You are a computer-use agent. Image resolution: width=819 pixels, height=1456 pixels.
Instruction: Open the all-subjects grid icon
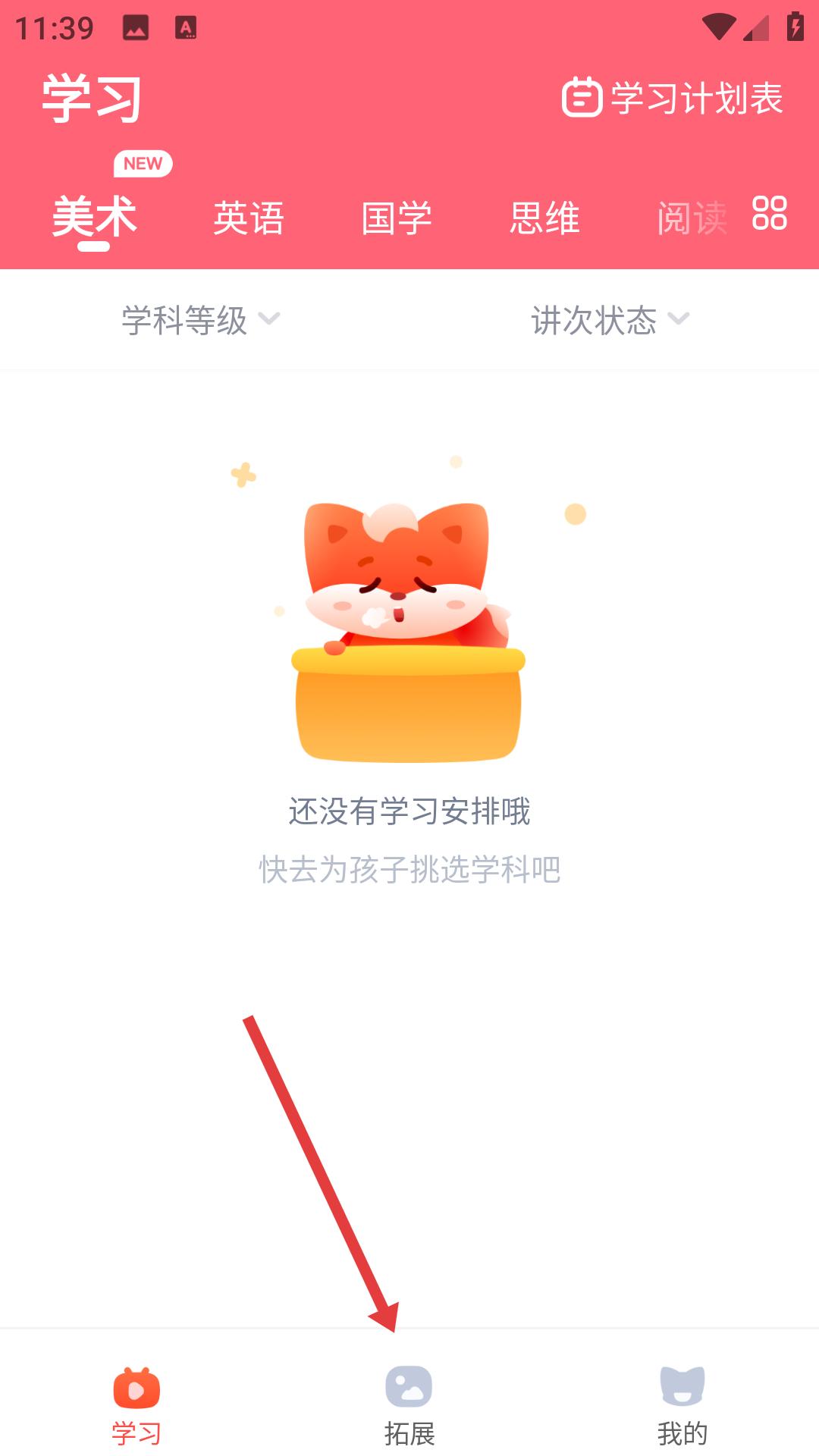[x=769, y=213]
